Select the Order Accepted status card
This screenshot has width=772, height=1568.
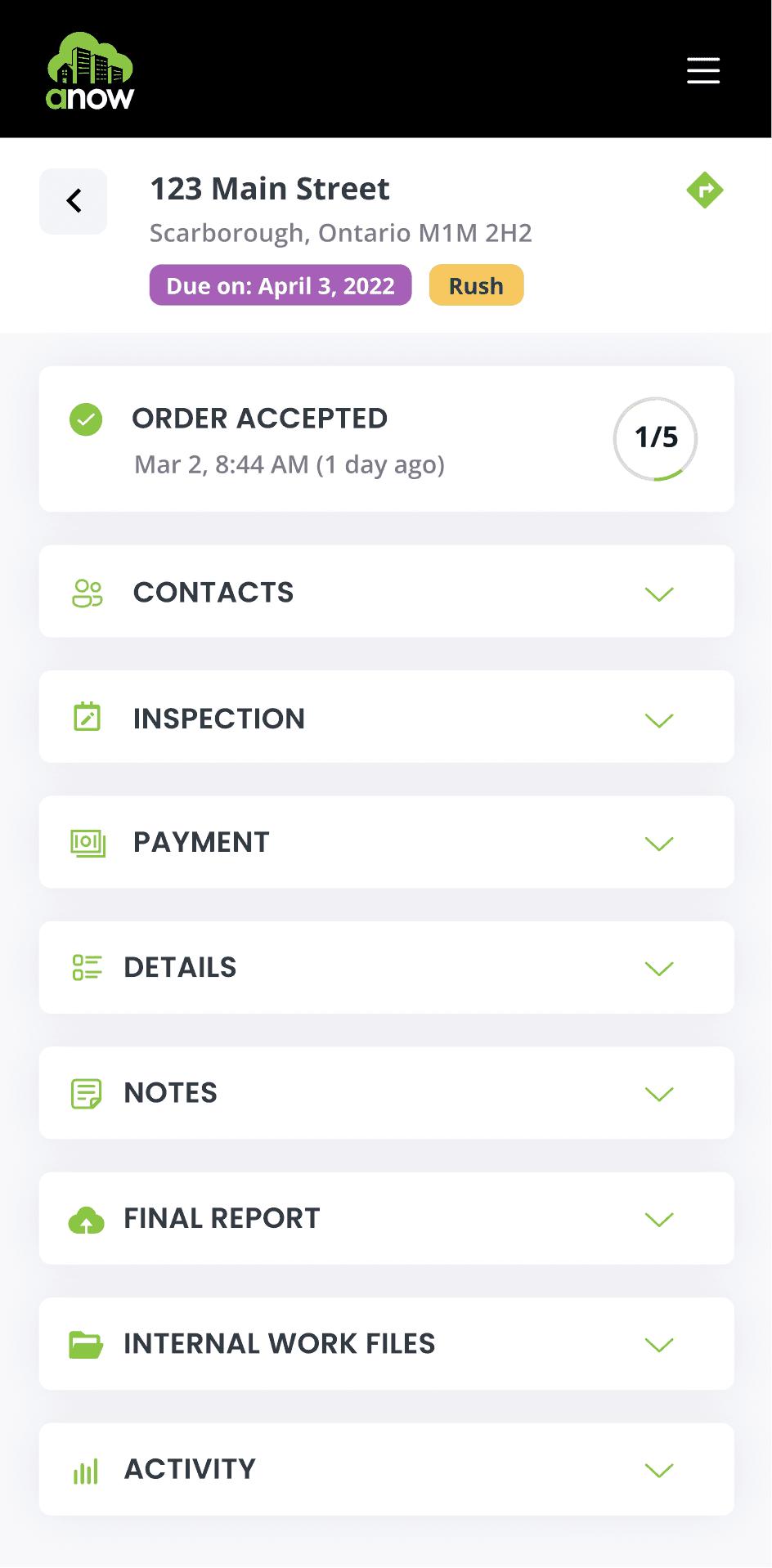327,439
